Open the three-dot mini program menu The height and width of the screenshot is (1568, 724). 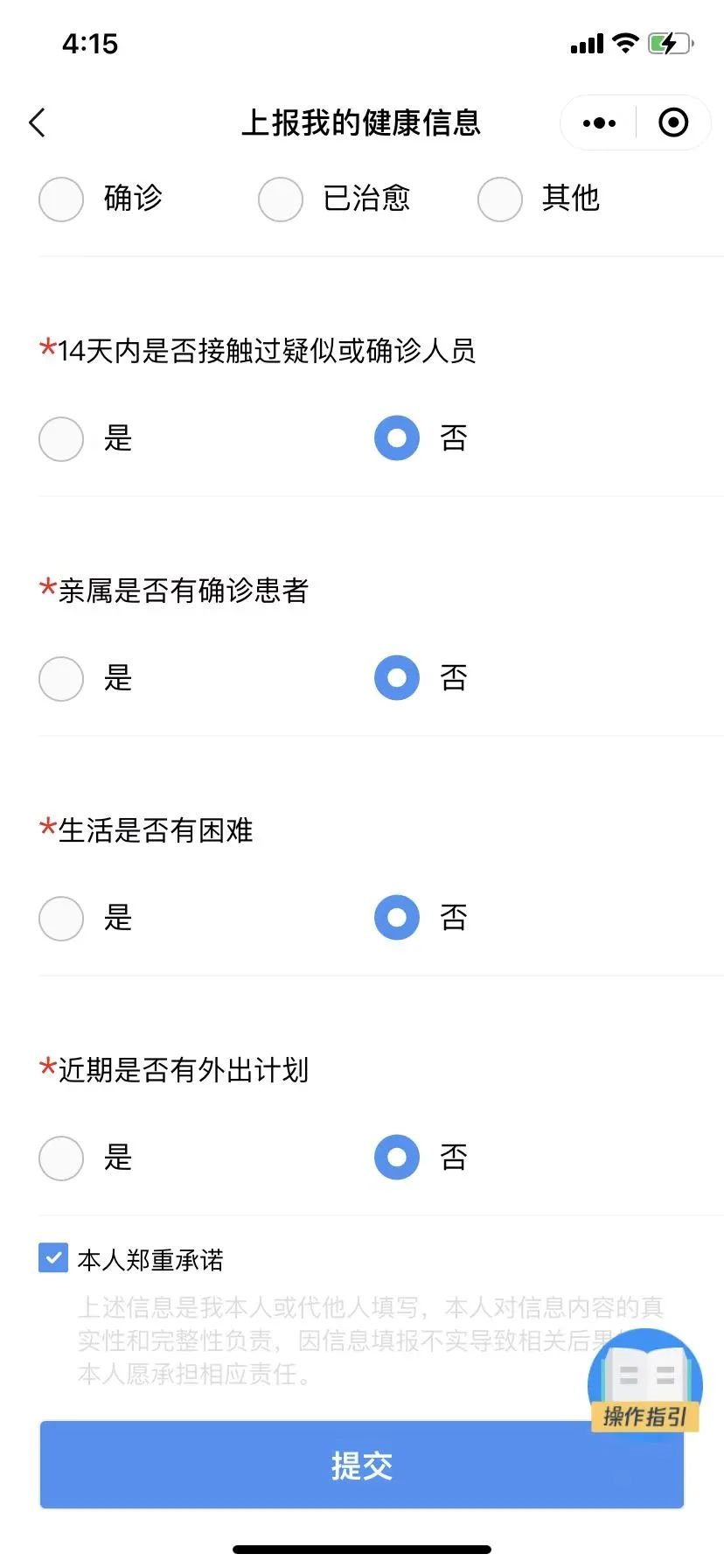coord(599,123)
